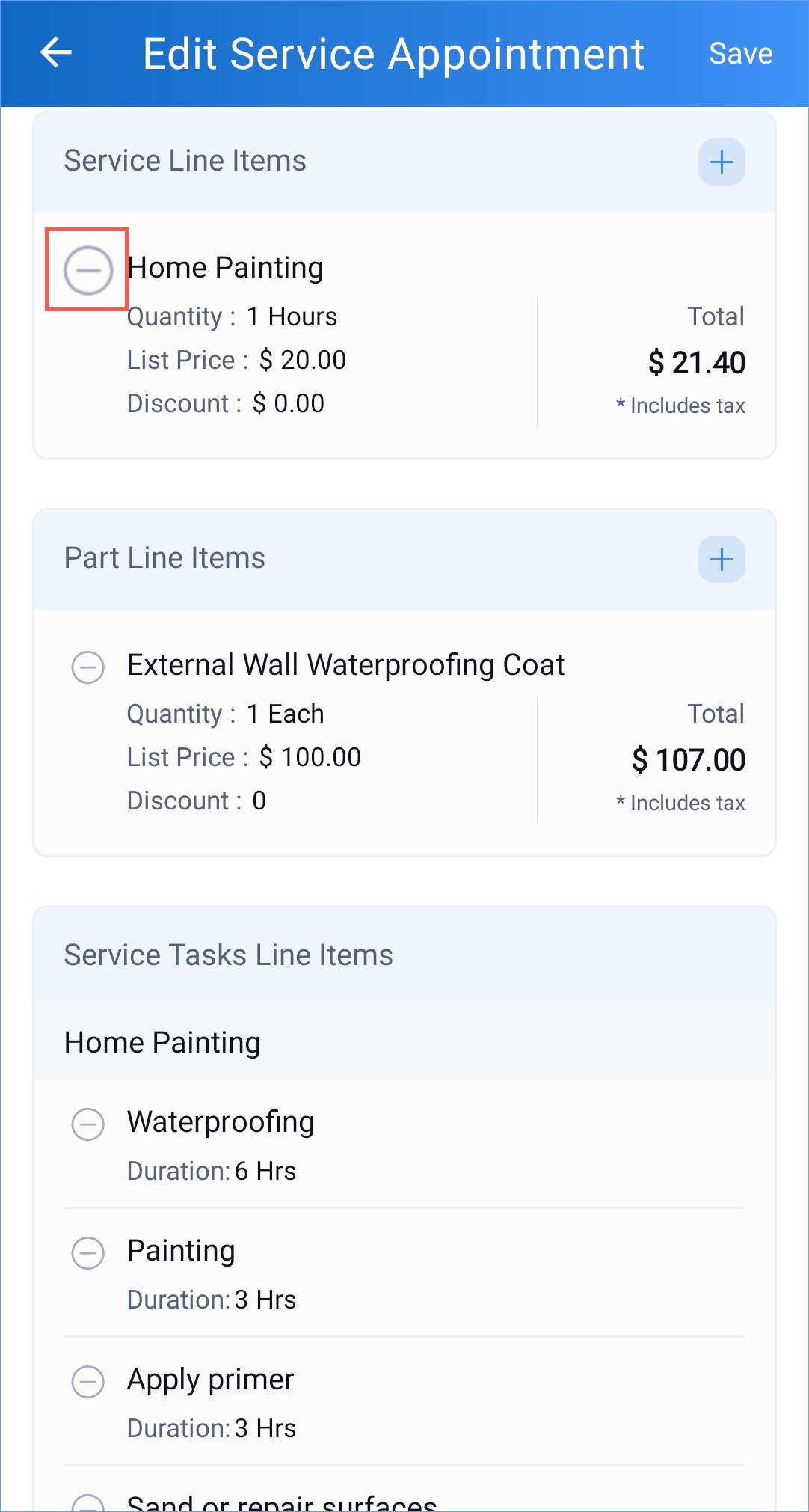Remove the External Wall Waterproofing Coat part
This screenshot has height=1512, width=809.
coord(87,667)
